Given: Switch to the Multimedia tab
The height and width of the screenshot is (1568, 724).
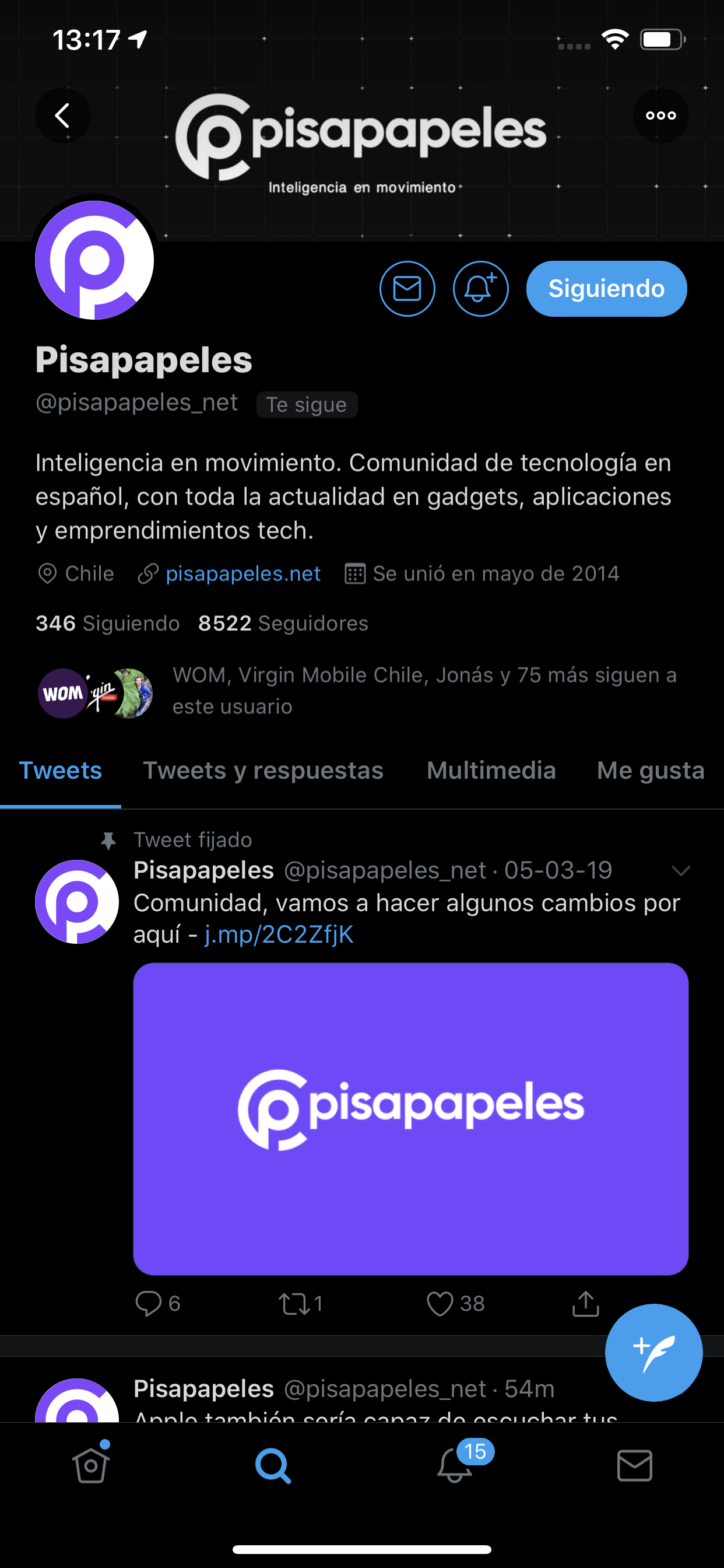Looking at the screenshot, I should coord(491,771).
